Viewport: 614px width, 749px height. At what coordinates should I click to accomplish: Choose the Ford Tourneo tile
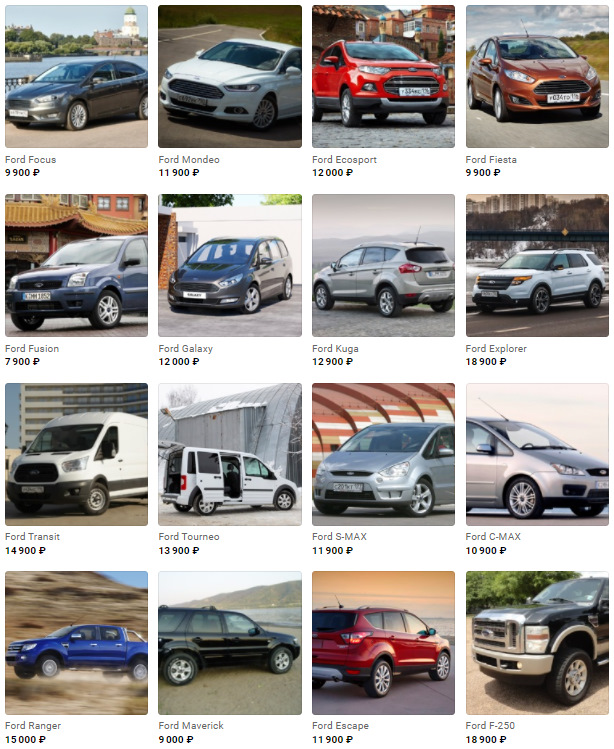coord(230,454)
